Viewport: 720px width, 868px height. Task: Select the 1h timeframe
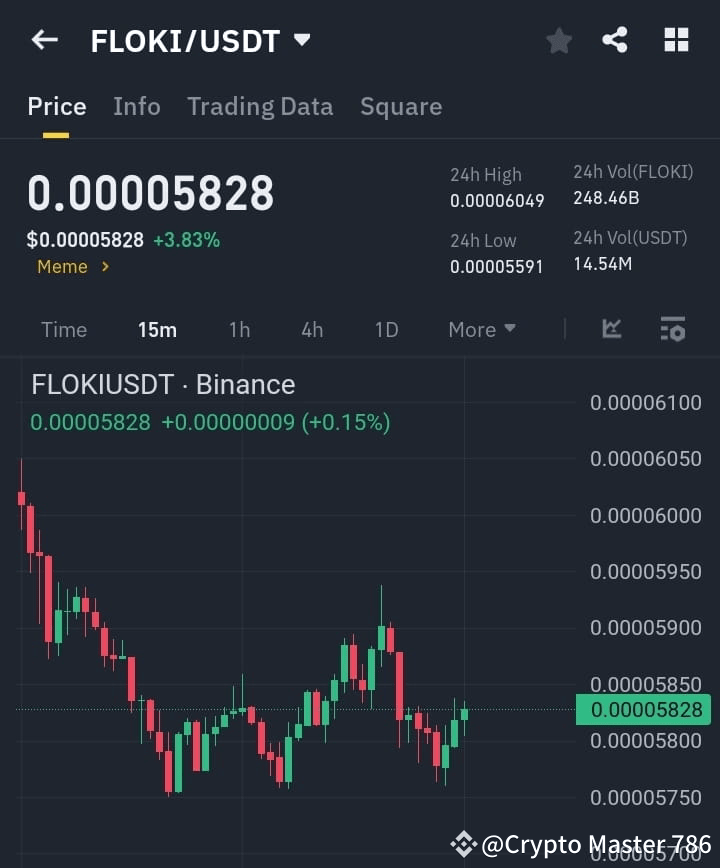[239, 329]
